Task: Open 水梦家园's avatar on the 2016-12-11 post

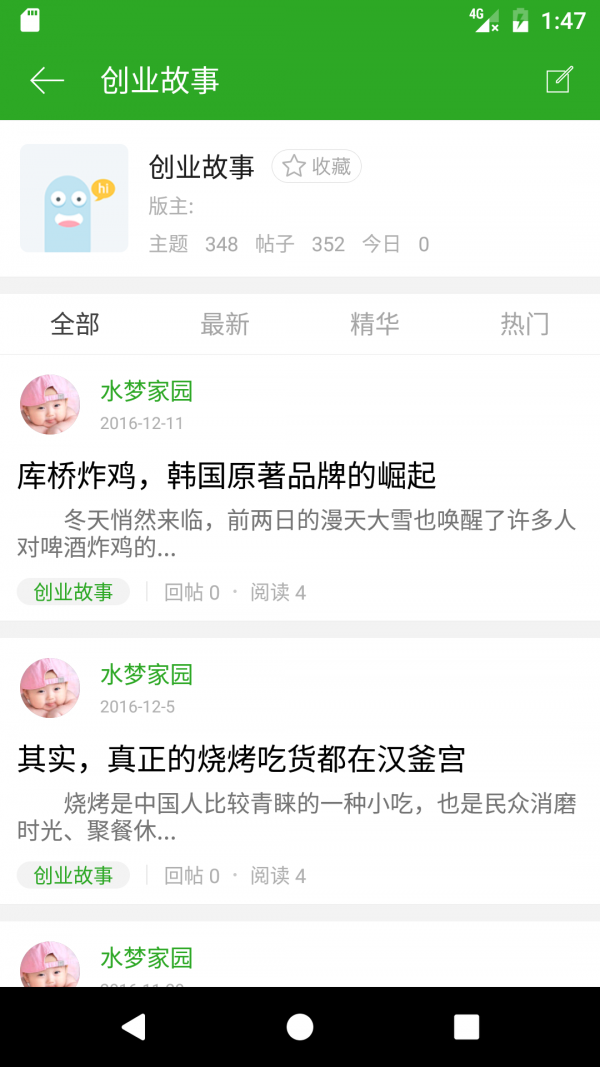Action: pos(50,404)
